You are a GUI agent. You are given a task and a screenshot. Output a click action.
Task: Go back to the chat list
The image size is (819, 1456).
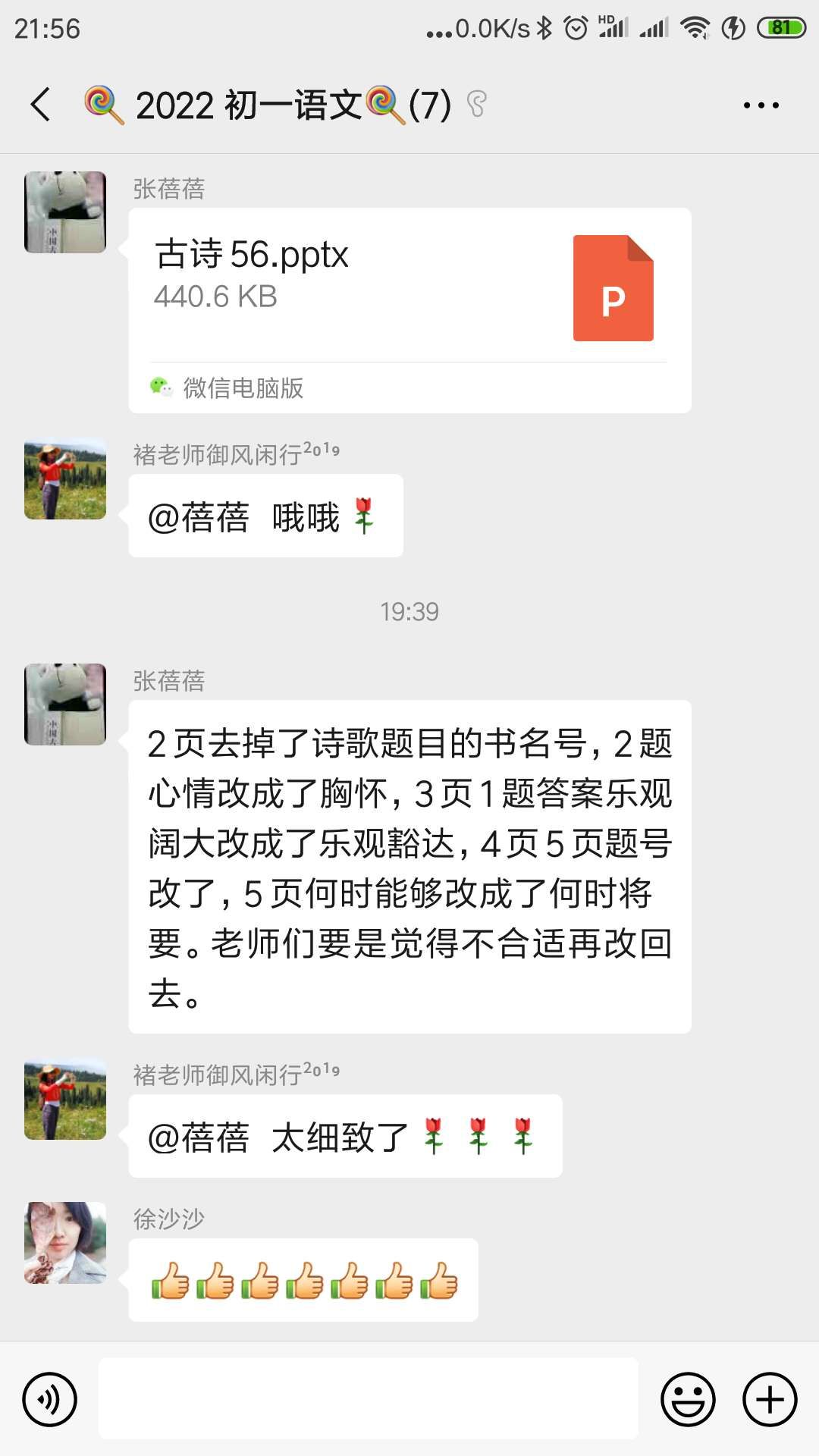click(x=41, y=105)
